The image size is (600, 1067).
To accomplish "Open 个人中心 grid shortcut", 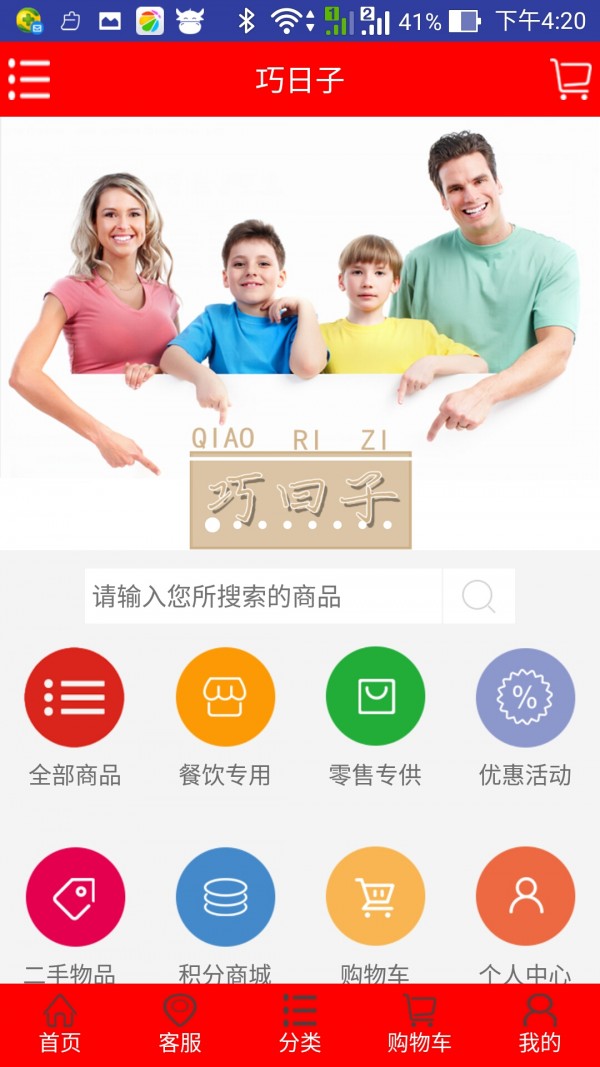I will tap(525, 897).
